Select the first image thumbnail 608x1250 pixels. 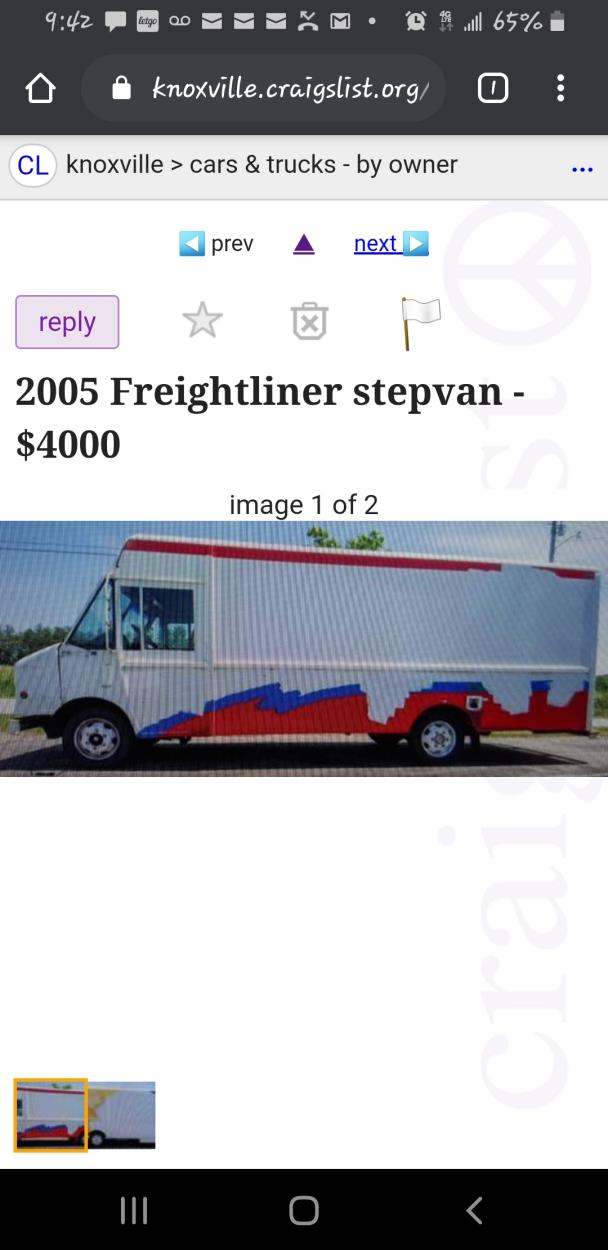50,1115
